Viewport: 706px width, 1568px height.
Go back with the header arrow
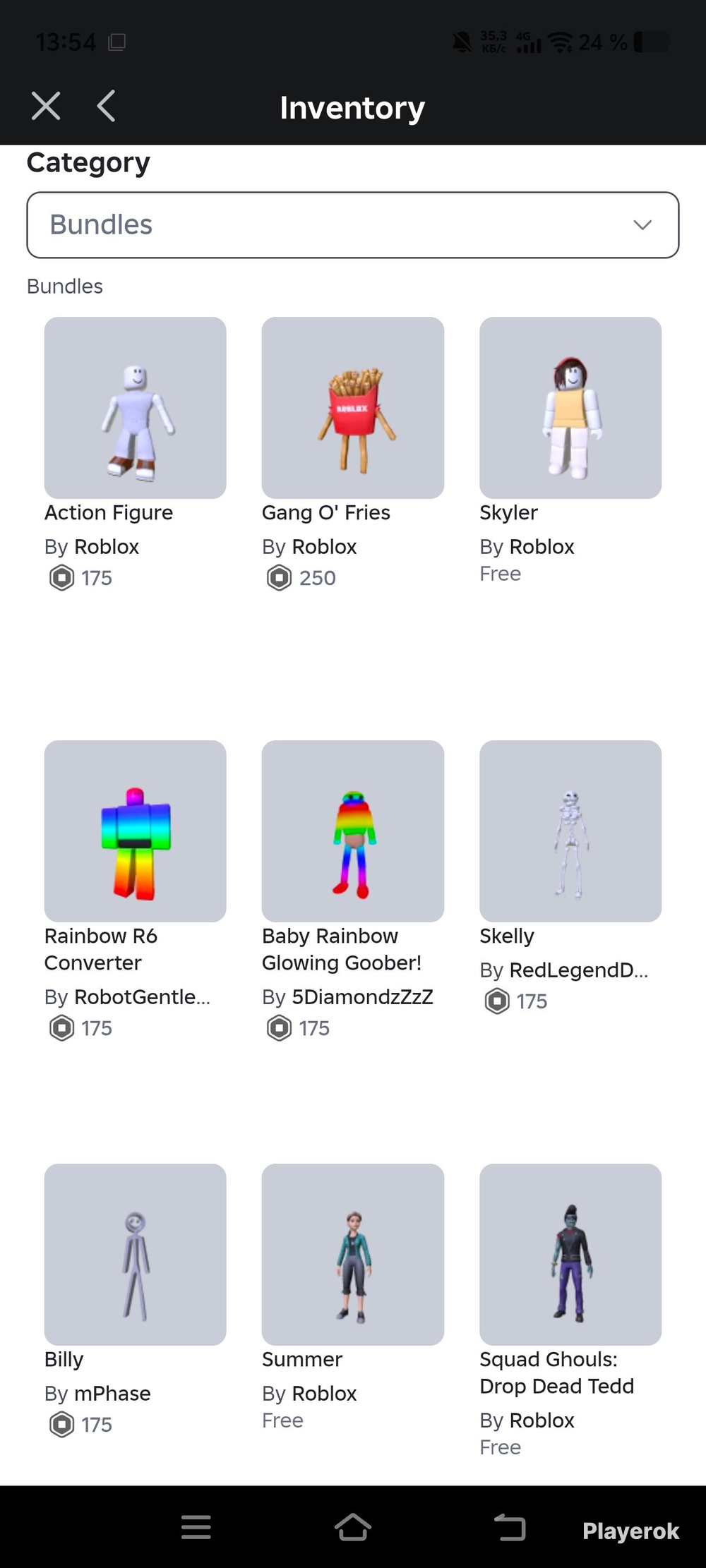pyautogui.click(x=106, y=107)
